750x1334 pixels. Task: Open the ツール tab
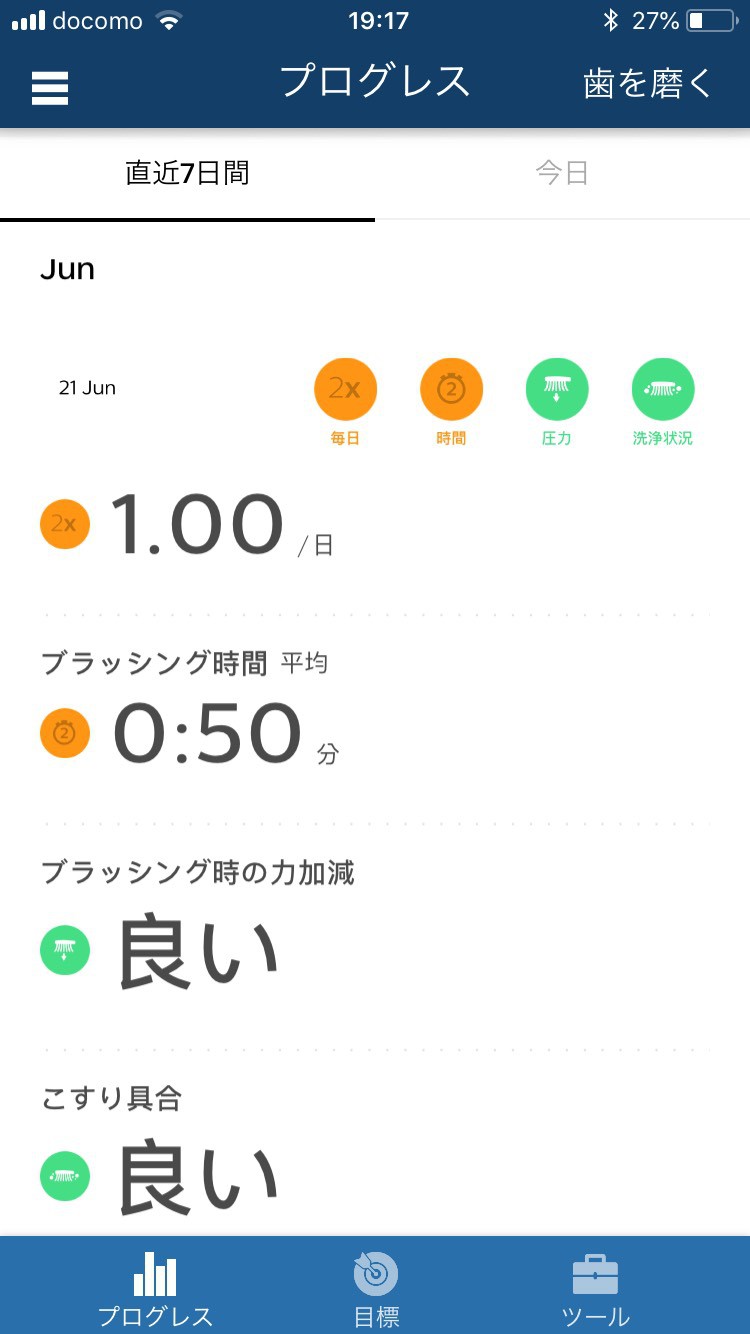pyautogui.click(x=595, y=1288)
